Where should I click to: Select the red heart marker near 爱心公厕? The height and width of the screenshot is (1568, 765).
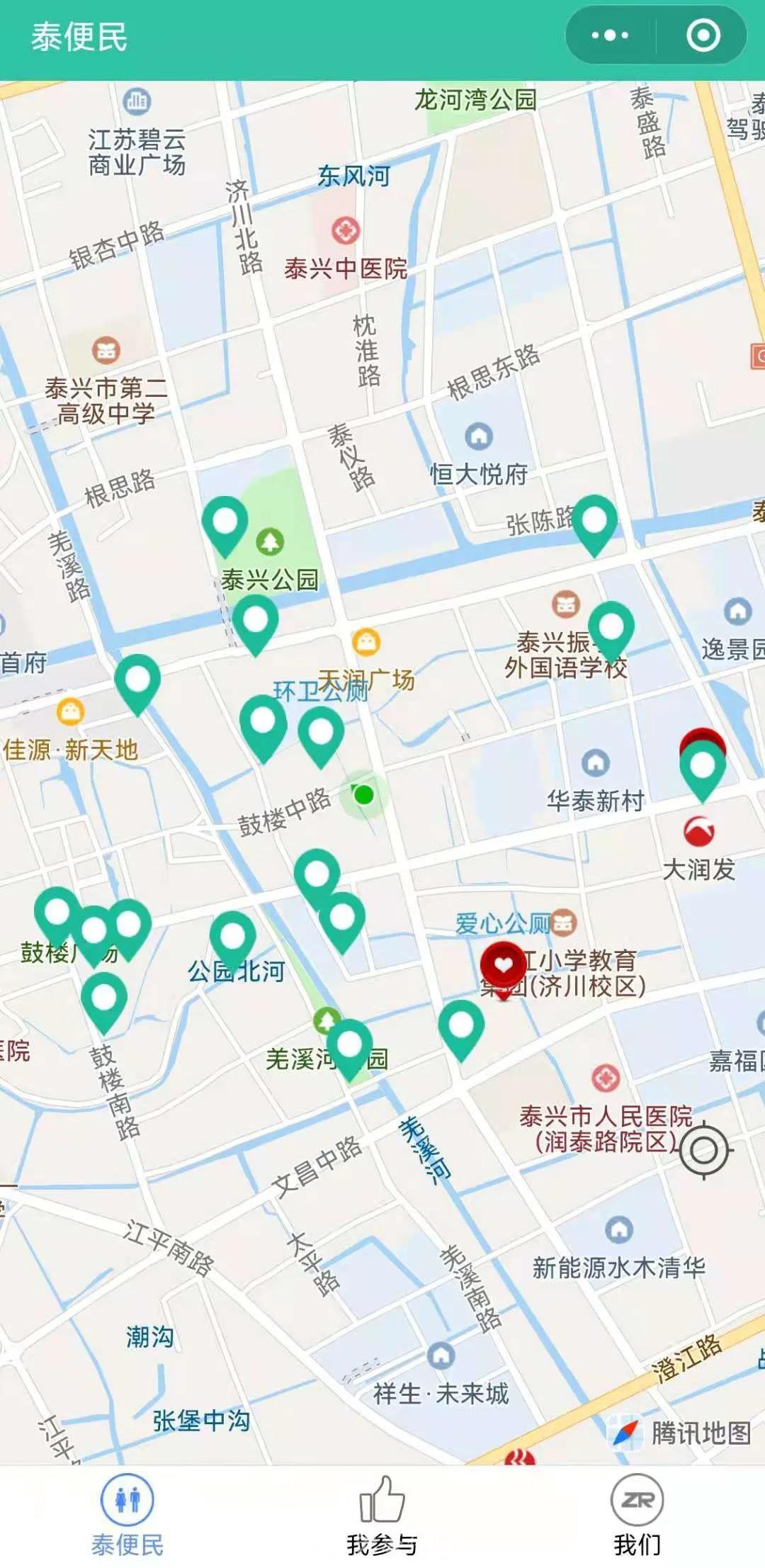[503, 966]
